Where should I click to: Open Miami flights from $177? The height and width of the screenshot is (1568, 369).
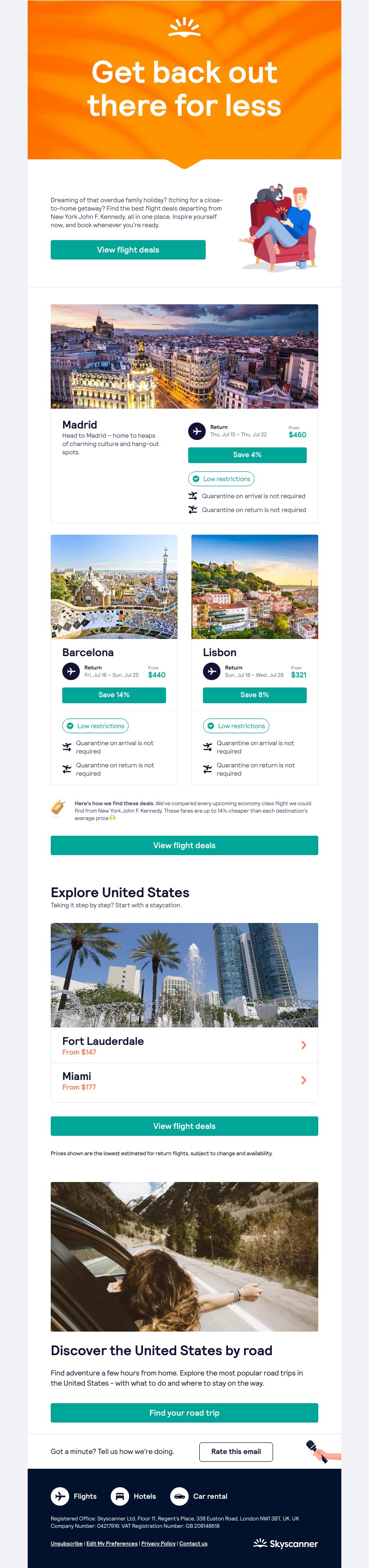184,1080
